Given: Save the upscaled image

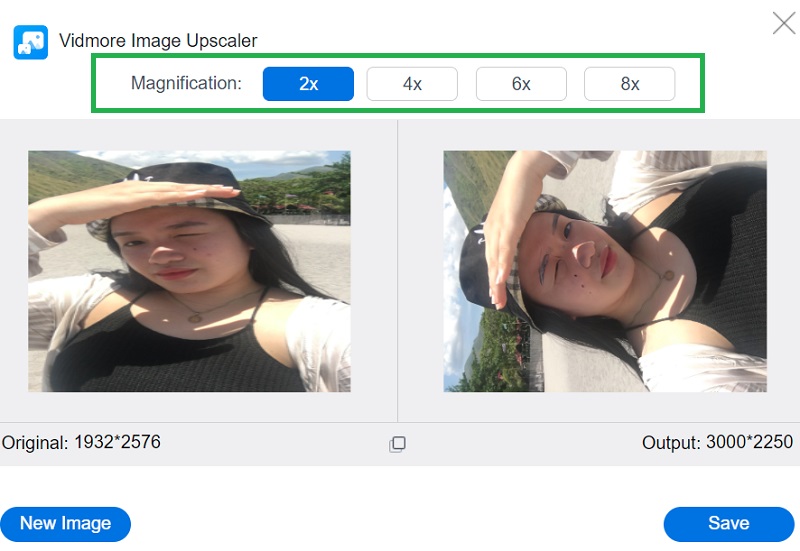Looking at the screenshot, I should [728, 523].
